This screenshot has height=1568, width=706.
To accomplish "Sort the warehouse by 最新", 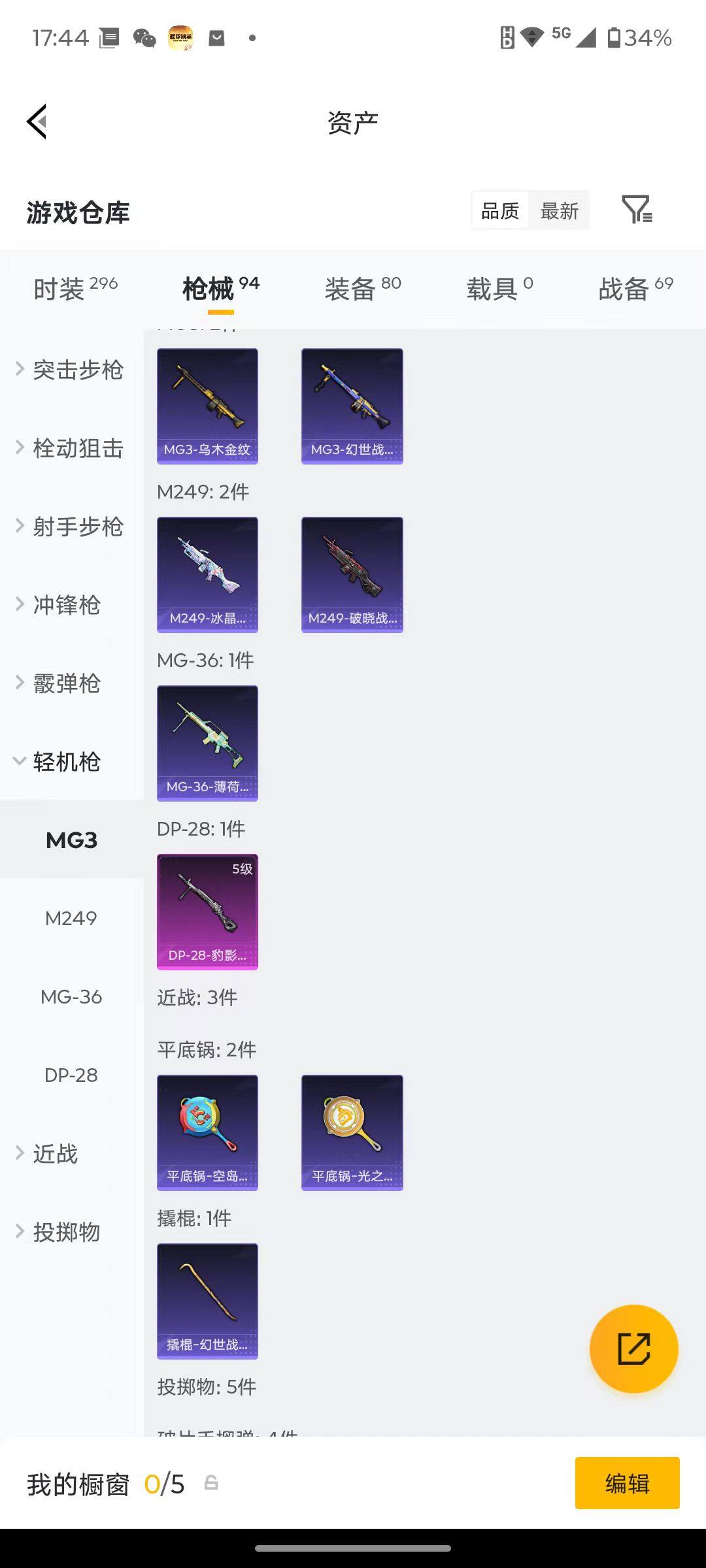I will coord(559,210).
